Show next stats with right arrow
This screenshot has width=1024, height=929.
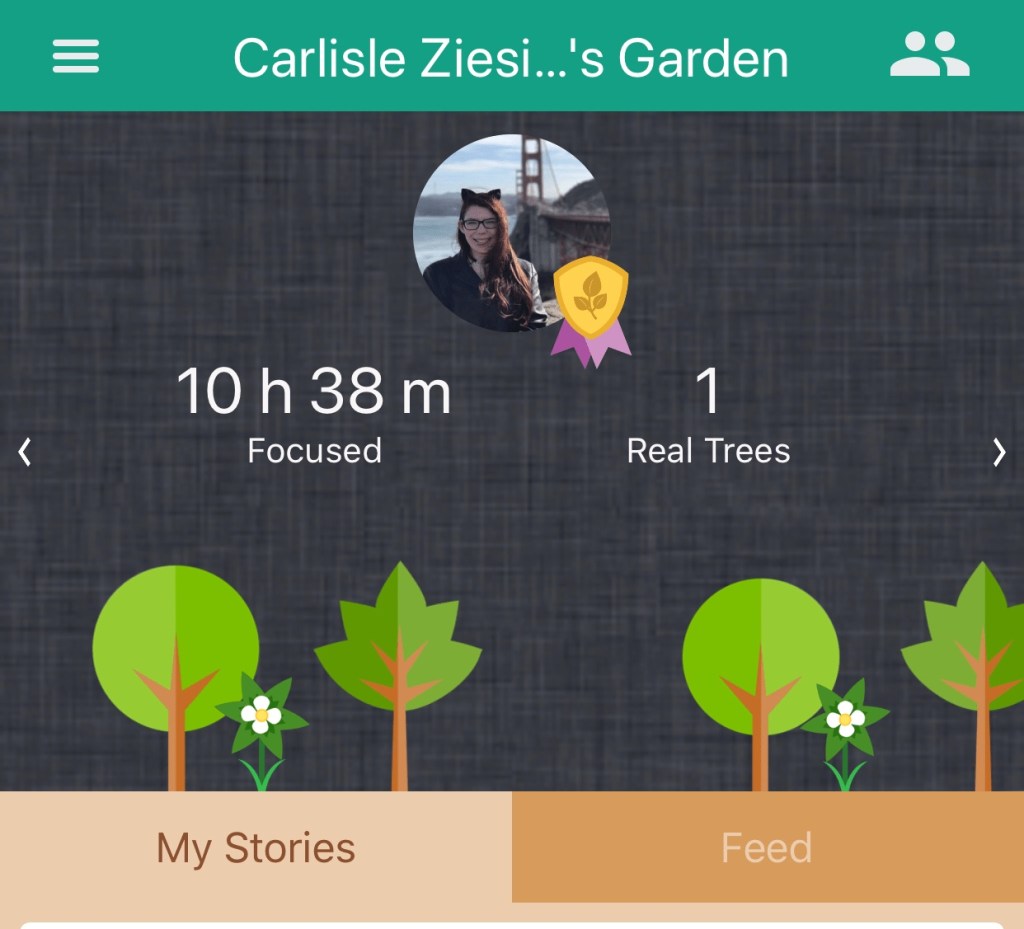click(x=998, y=452)
